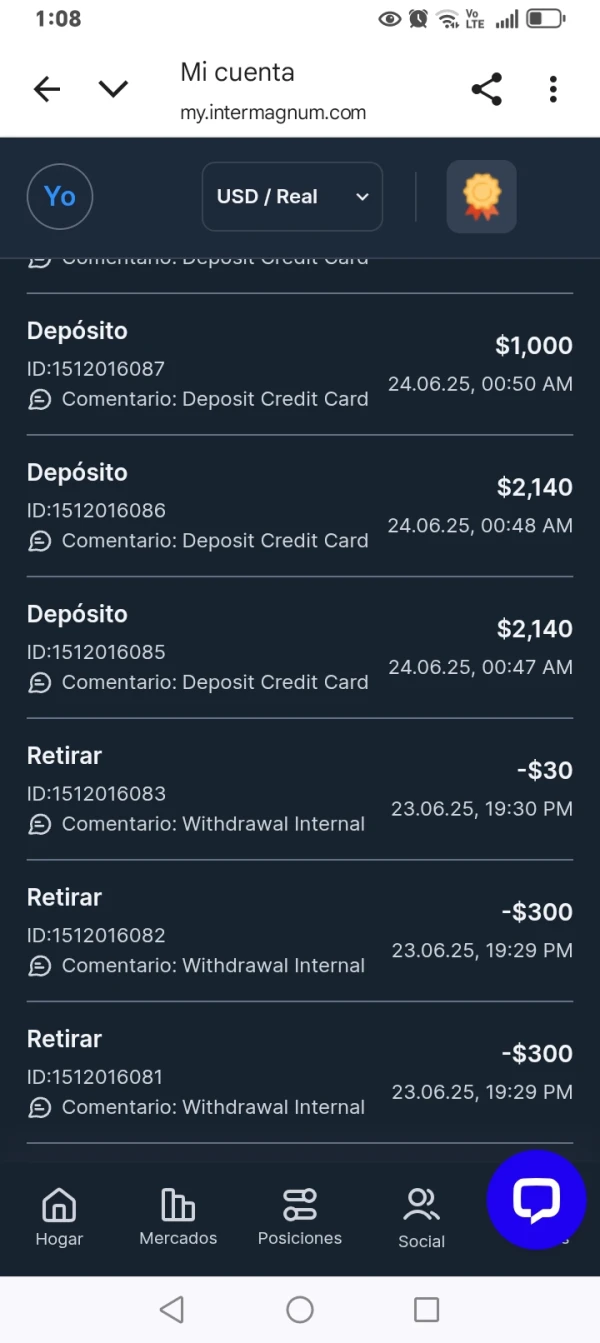
Task: Switch to the Social tab
Action: click(421, 1217)
